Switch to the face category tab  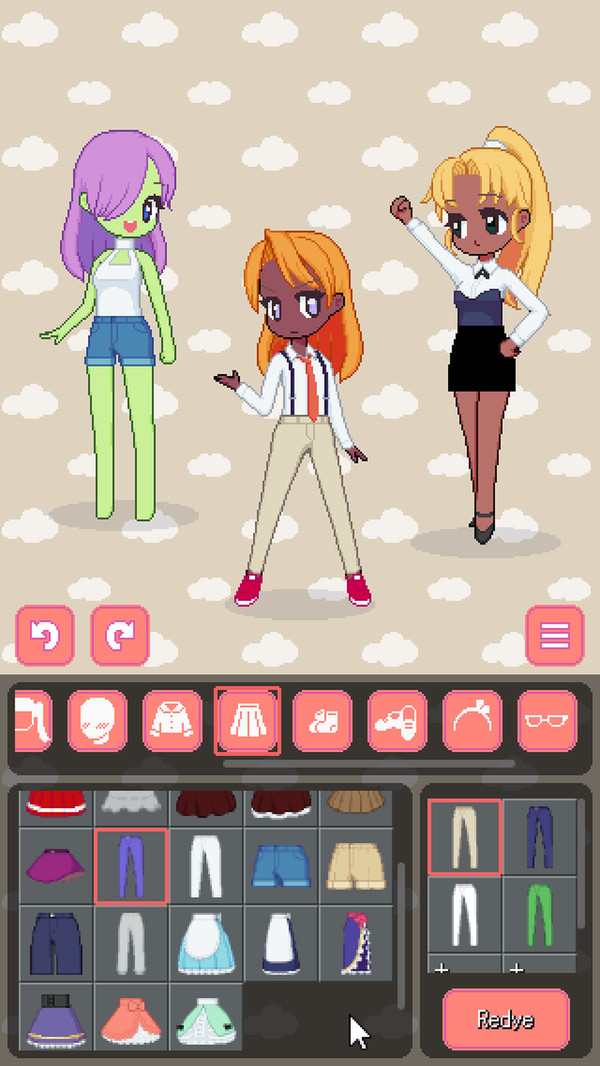97,721
